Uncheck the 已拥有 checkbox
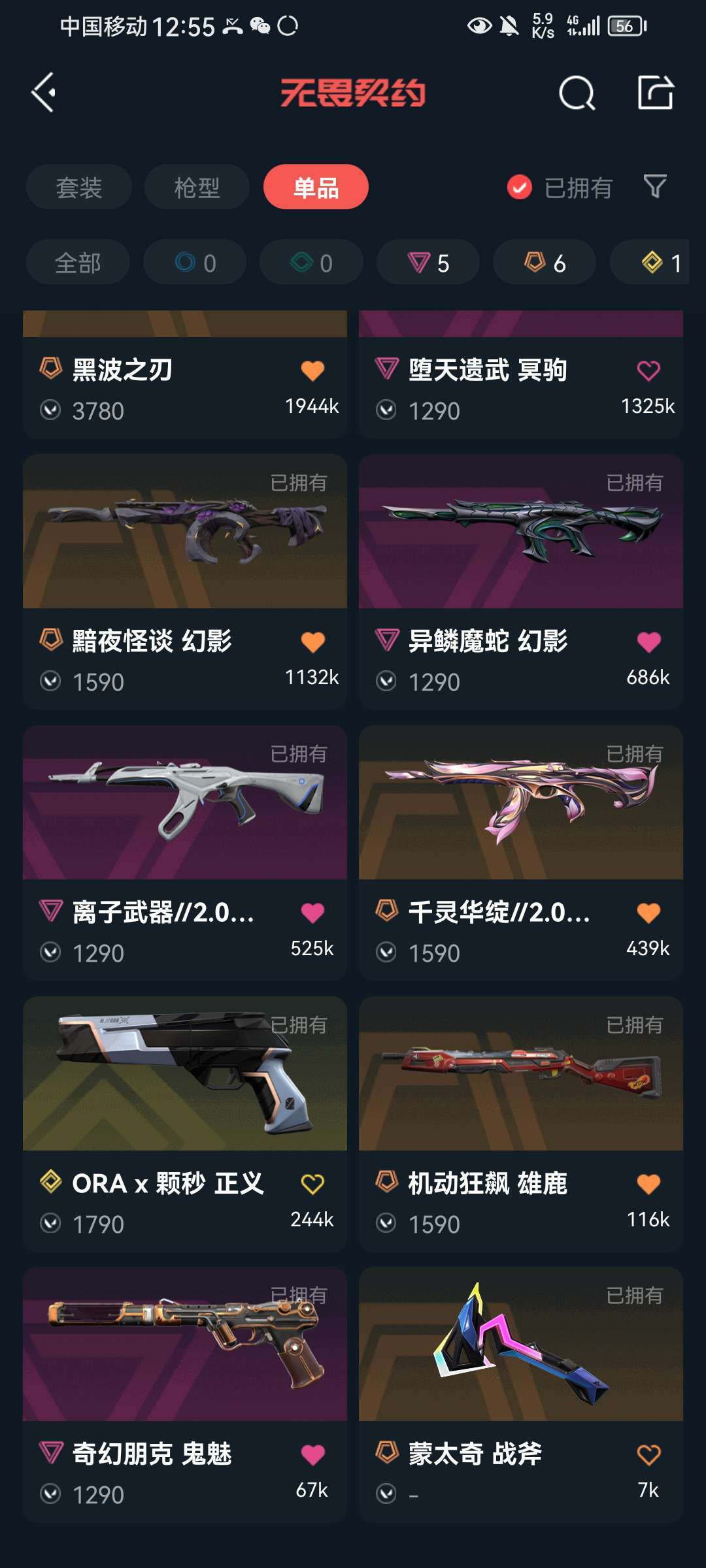This screenshot has width=706, height=1568. (x=520, y=188)
